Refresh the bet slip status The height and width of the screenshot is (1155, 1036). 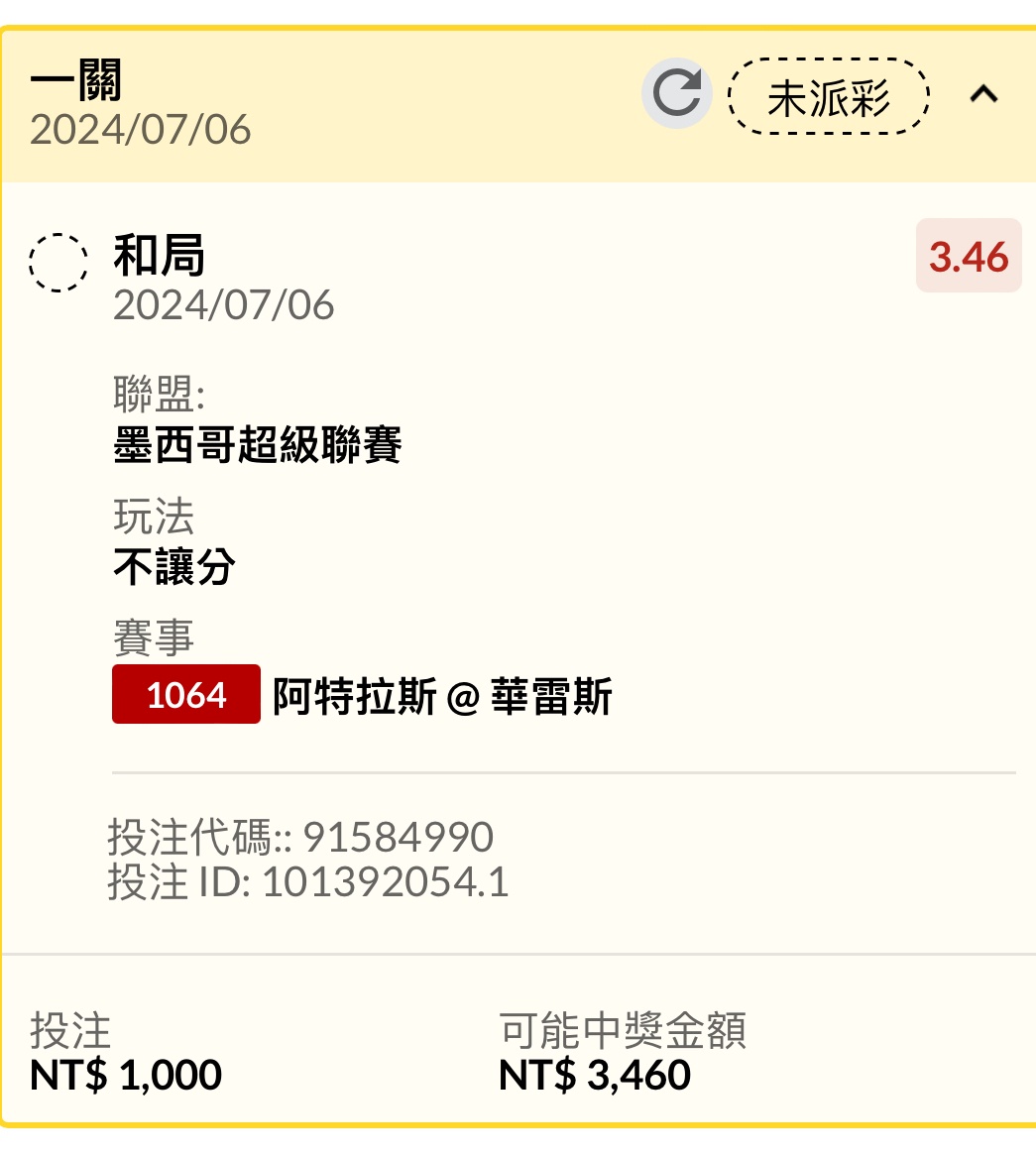click(x=677, y=94)
